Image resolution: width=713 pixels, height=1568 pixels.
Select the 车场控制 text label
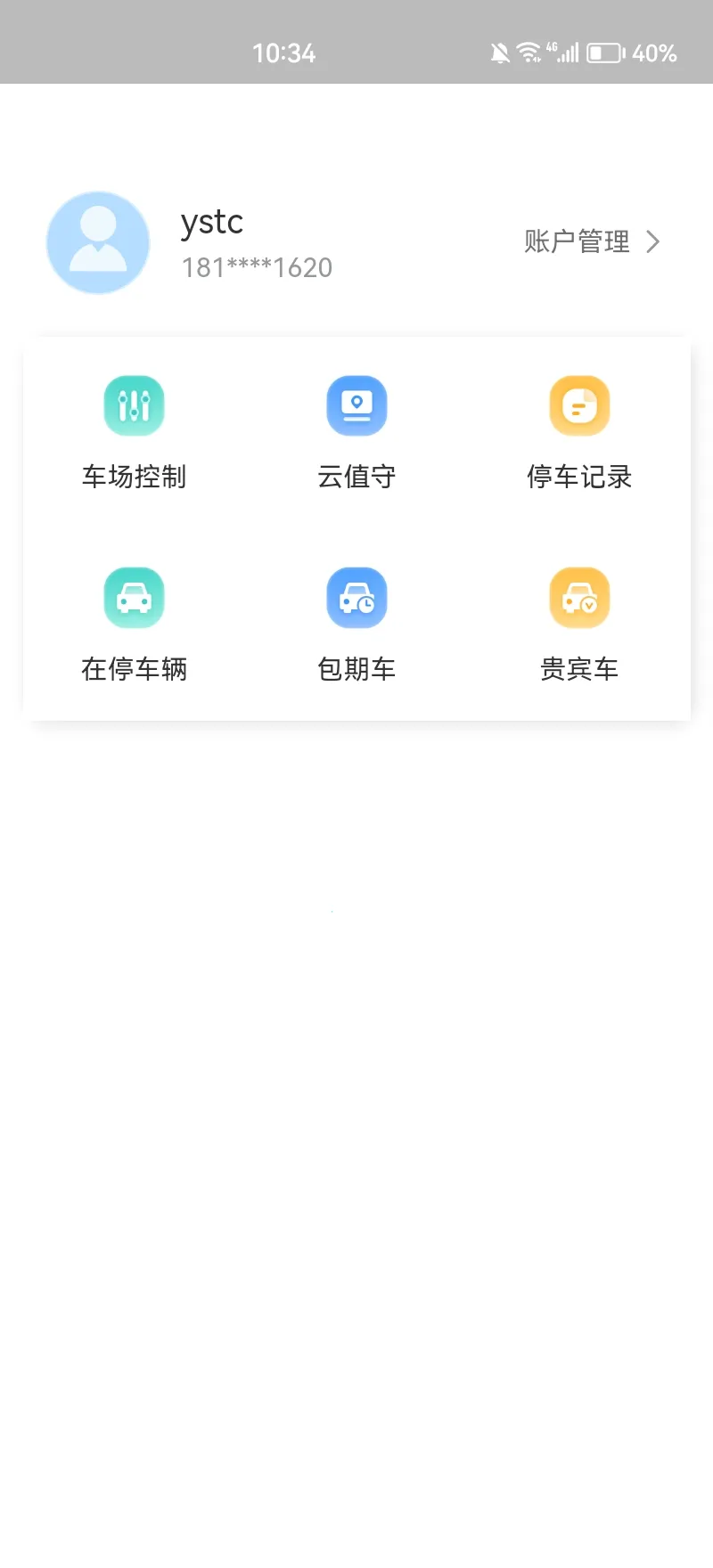point(134,477)
